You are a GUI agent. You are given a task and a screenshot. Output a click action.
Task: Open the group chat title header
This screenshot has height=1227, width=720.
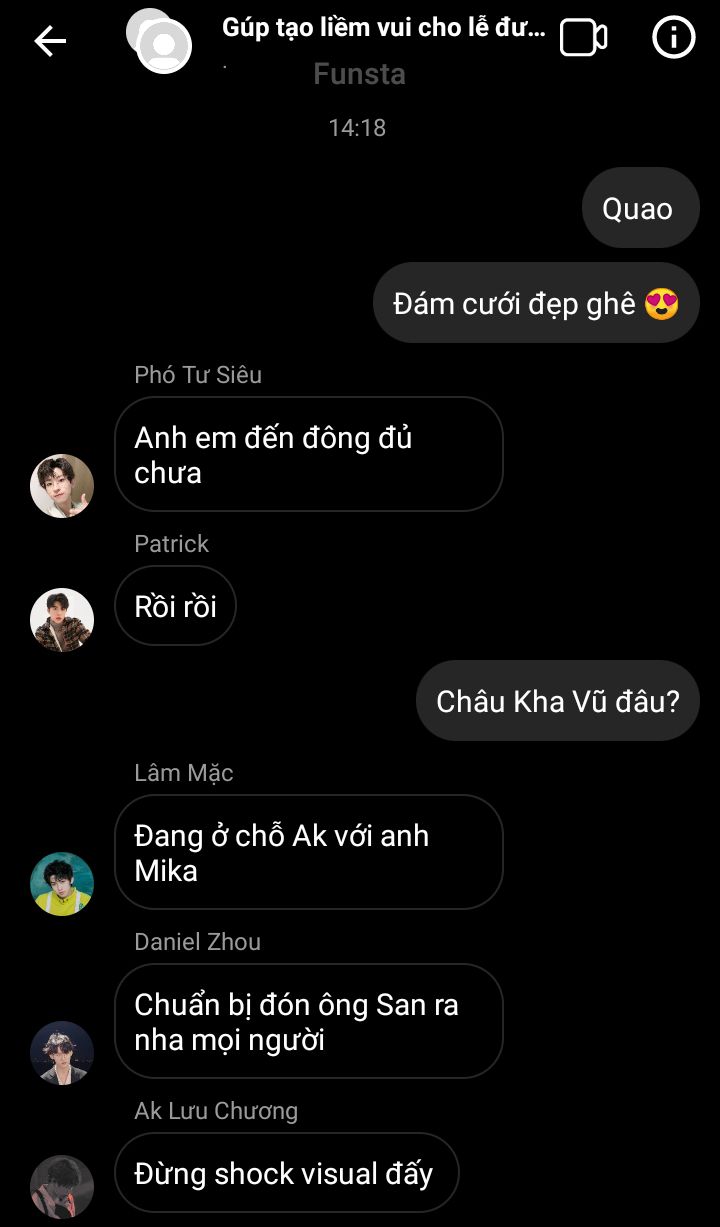coord(384,29)
